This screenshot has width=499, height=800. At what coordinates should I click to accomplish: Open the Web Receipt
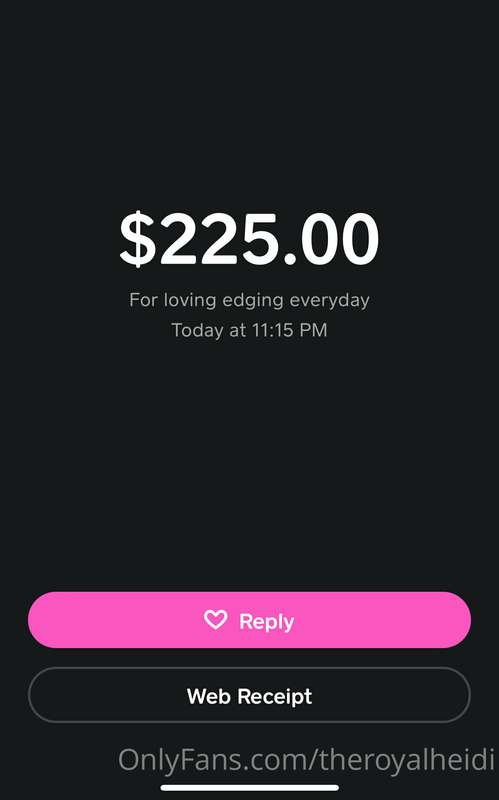[249, 695]
